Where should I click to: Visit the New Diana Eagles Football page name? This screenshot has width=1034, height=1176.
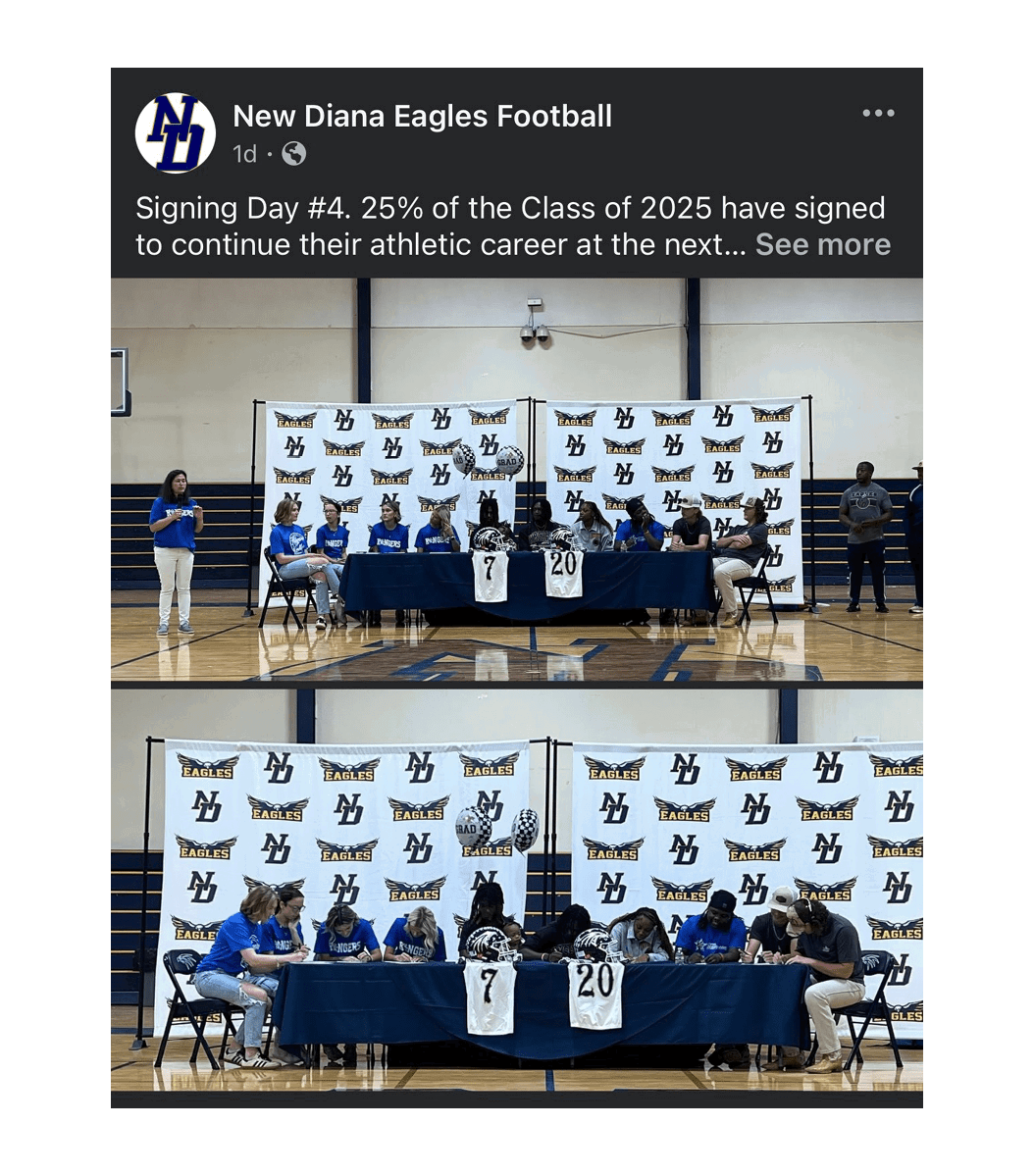(x=422, y=117)
